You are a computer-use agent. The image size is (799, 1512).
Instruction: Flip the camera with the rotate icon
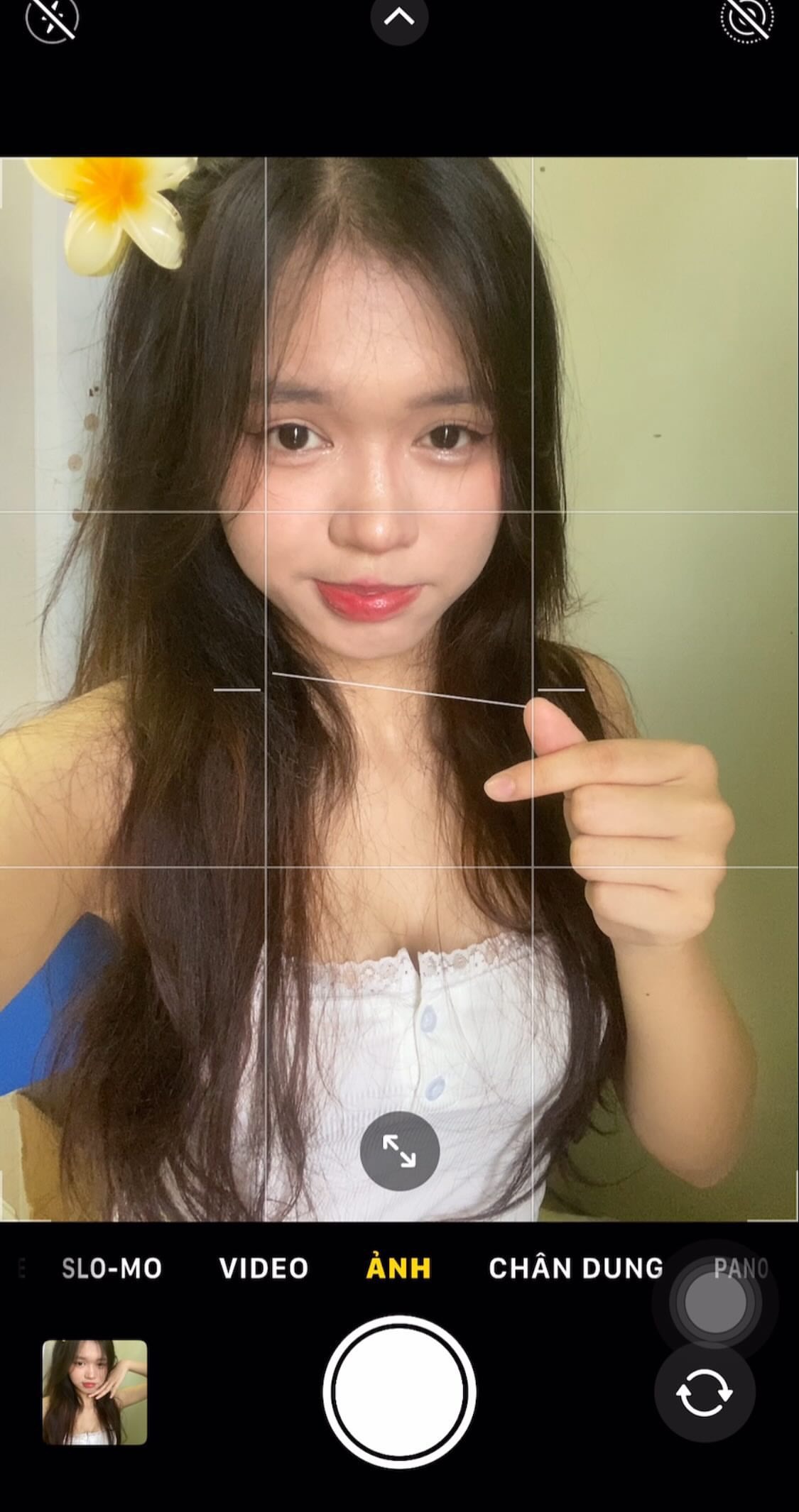pos(704,1393)
